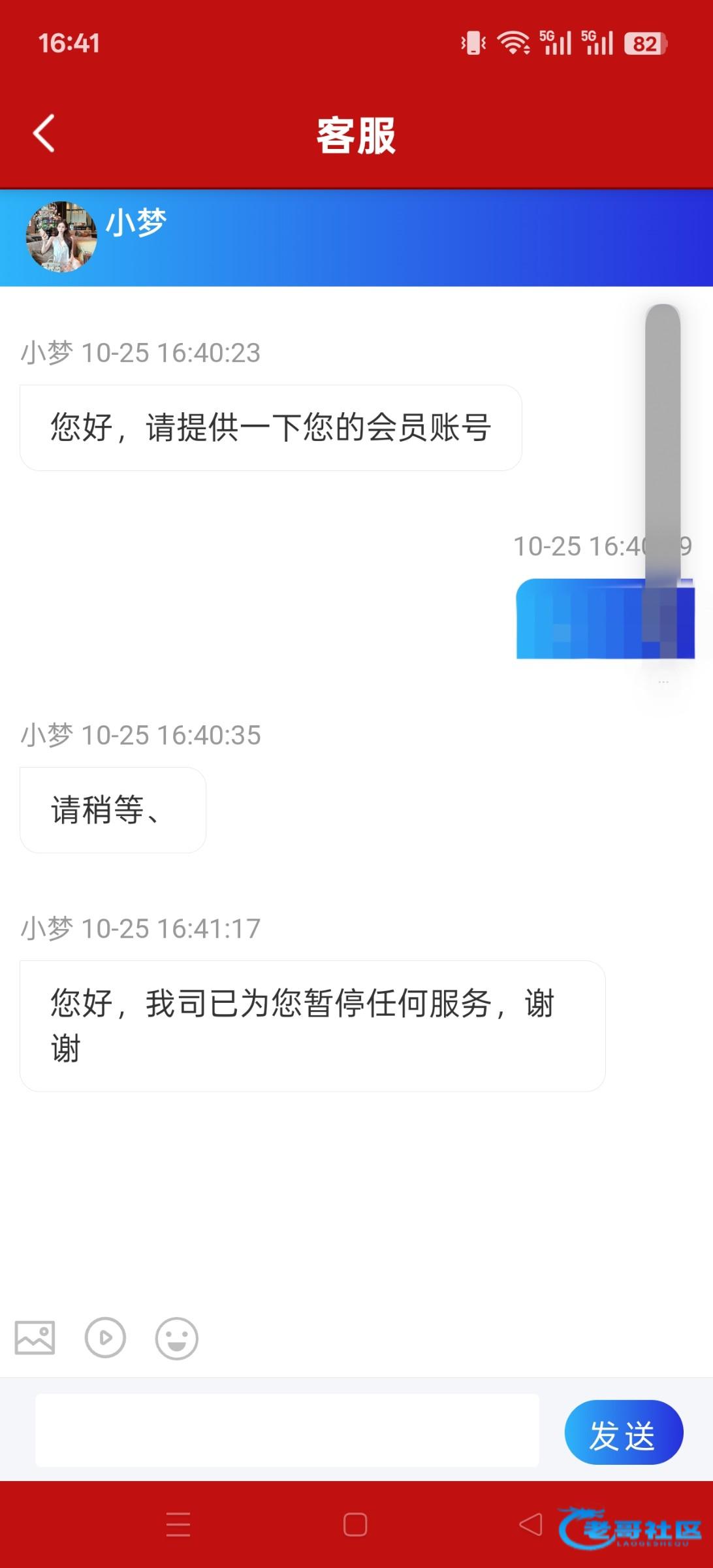
Task: Go back from the 客服 chat
Action: click(x=44, y=133)
